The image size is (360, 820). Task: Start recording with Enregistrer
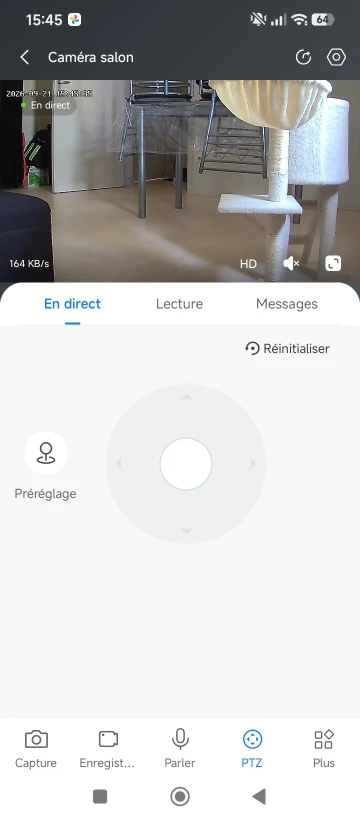pos(107,749)
